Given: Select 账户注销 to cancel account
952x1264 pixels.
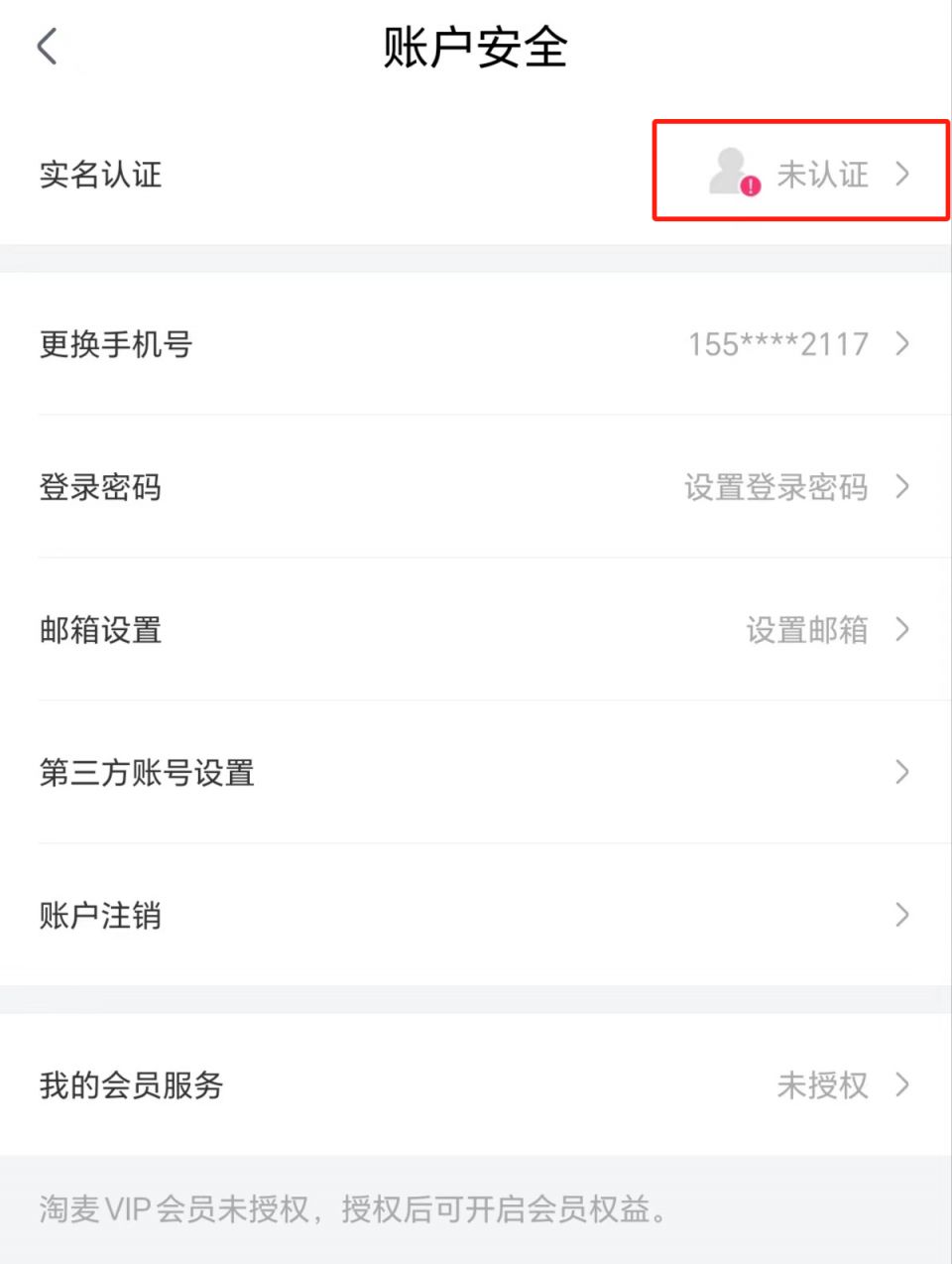Looking at the screenshot, I should 476,915.
